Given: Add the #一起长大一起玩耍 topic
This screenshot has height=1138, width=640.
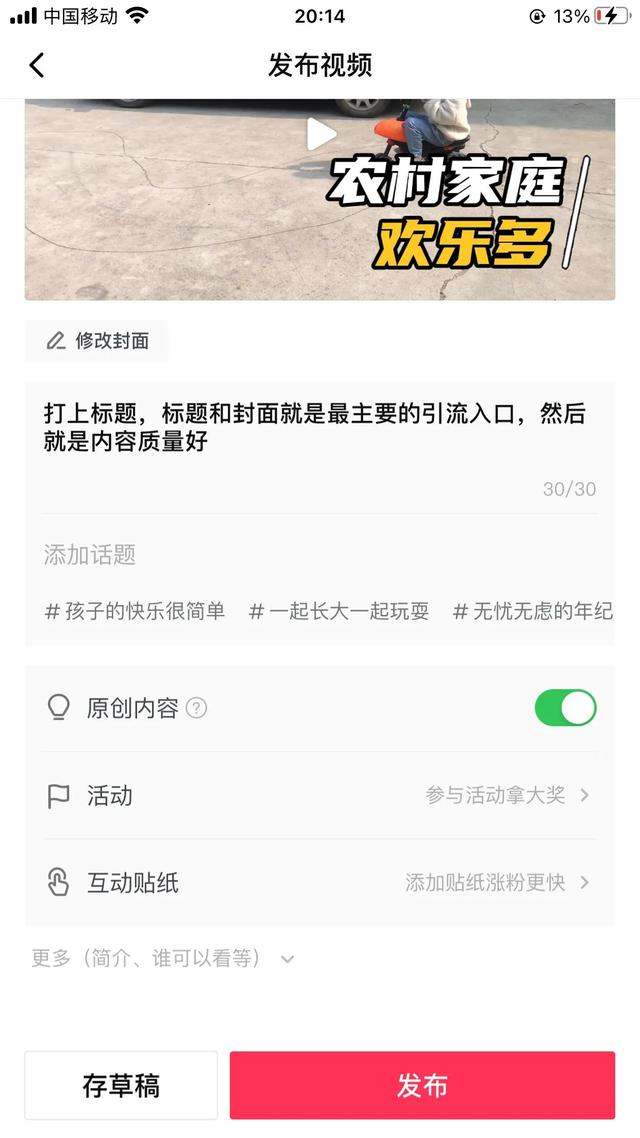Looking at the screenshot, I should [x=339, y=611].
